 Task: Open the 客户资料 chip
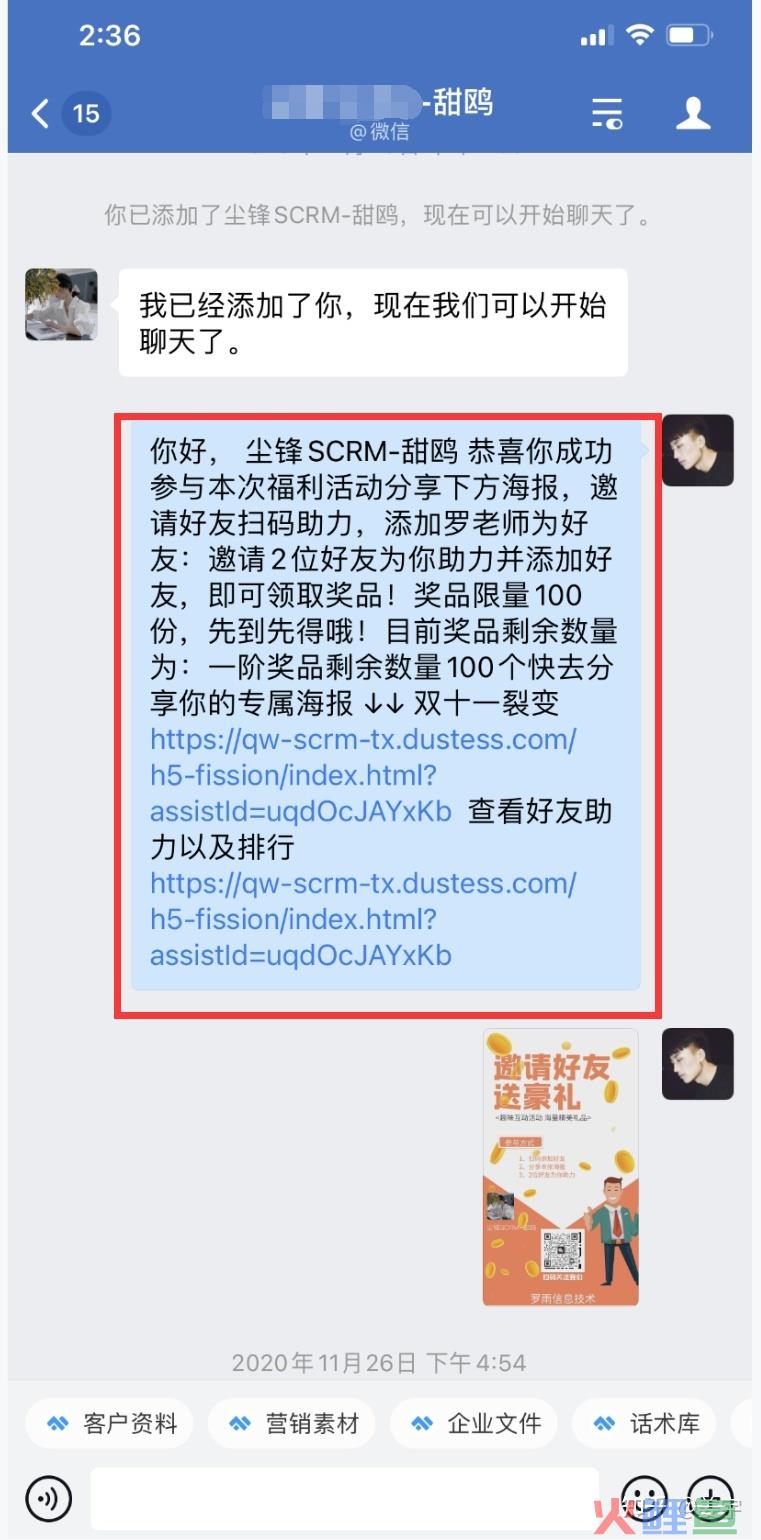pyautogui.click(x=110, y=1423)
